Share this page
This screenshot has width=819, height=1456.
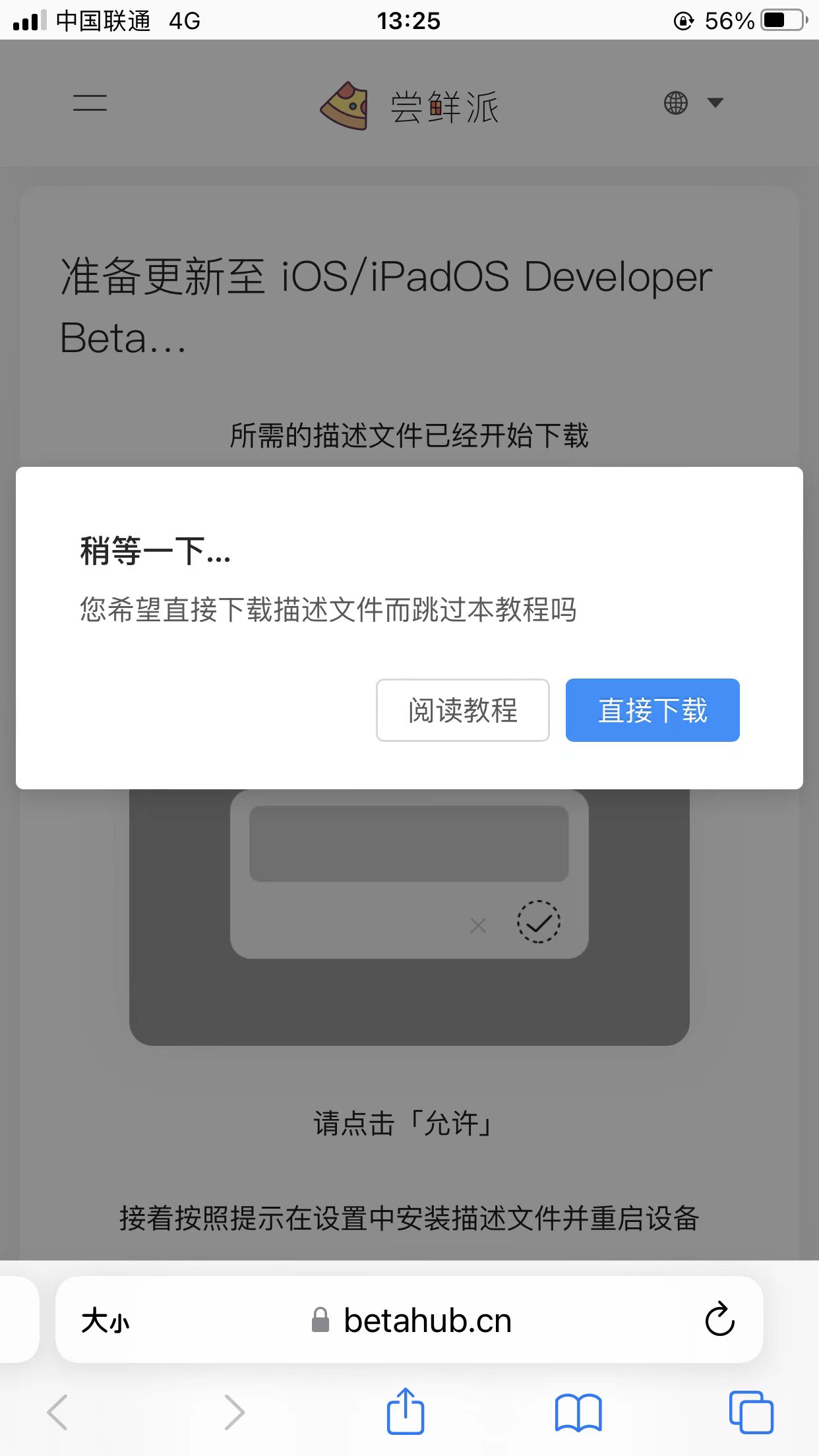(405, 1412)
